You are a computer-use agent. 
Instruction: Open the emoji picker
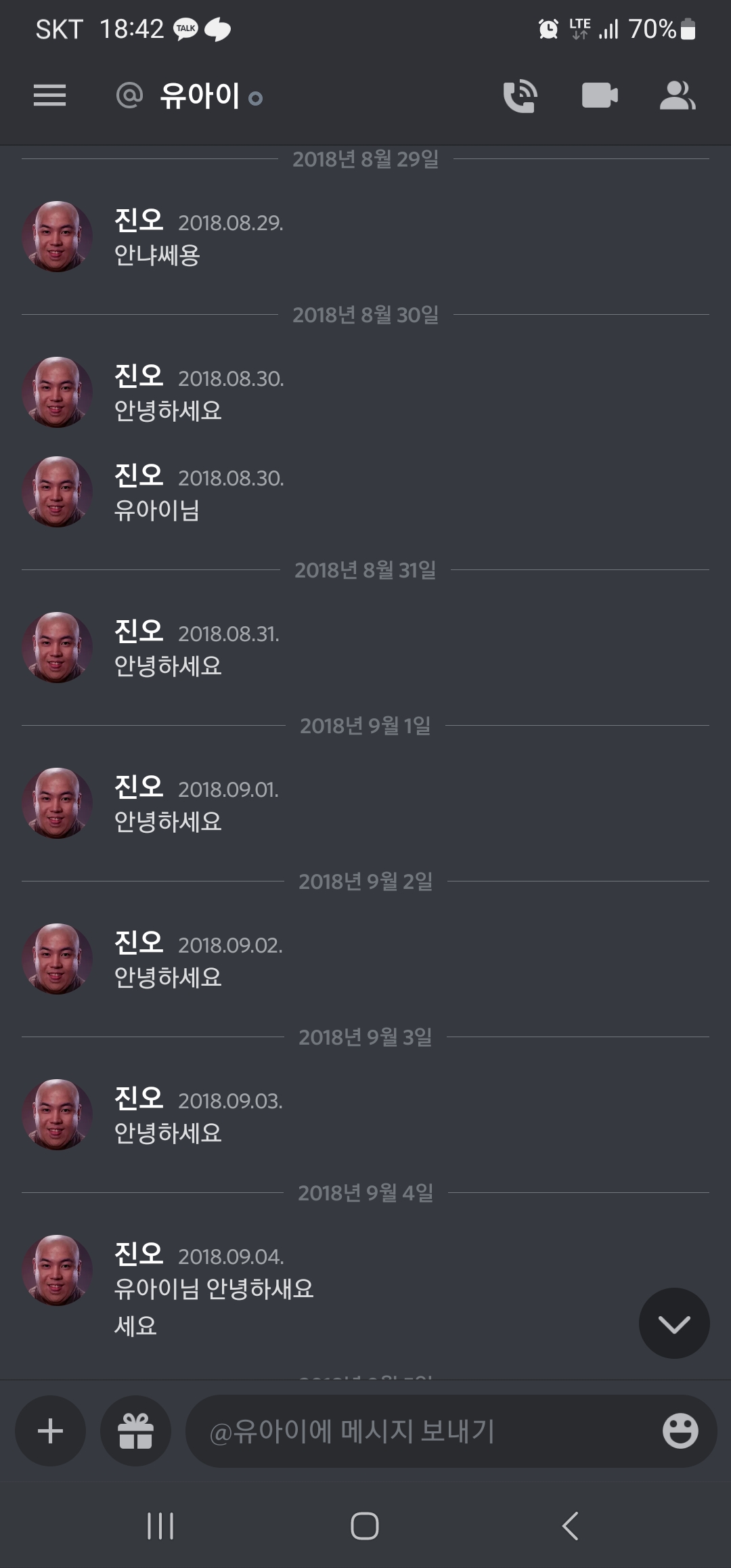point(680,1431)
